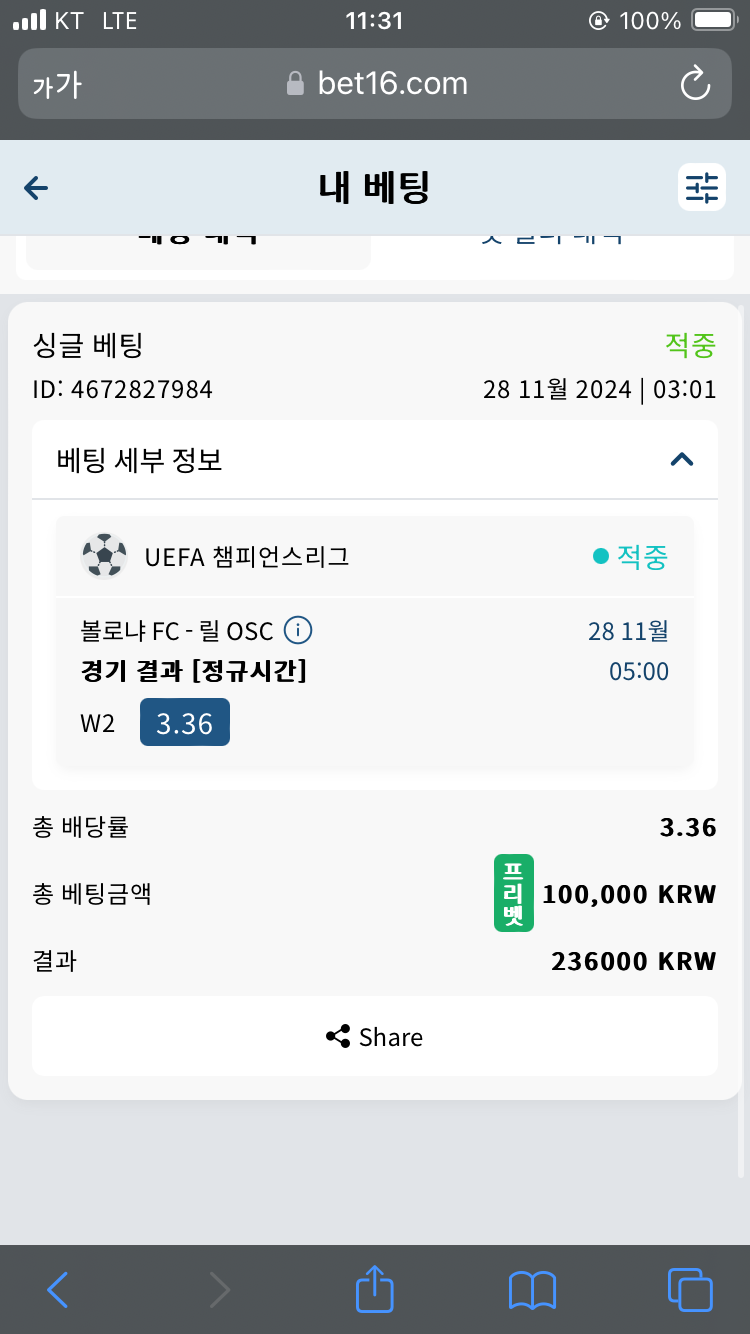Tap the Share button
This screenshot has width=750, height=1334.
[x=375, y=1036]
